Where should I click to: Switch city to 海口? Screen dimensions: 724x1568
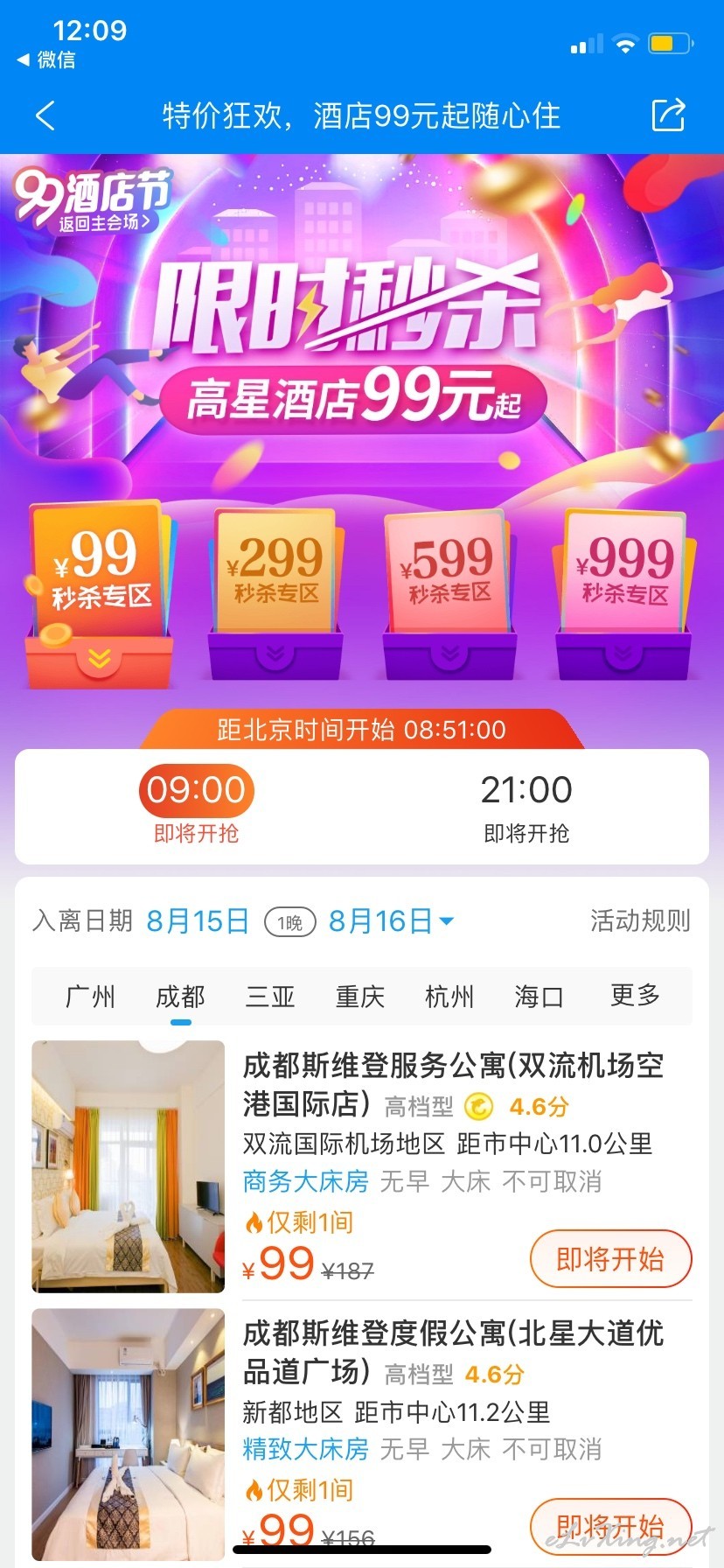[540, 996]
